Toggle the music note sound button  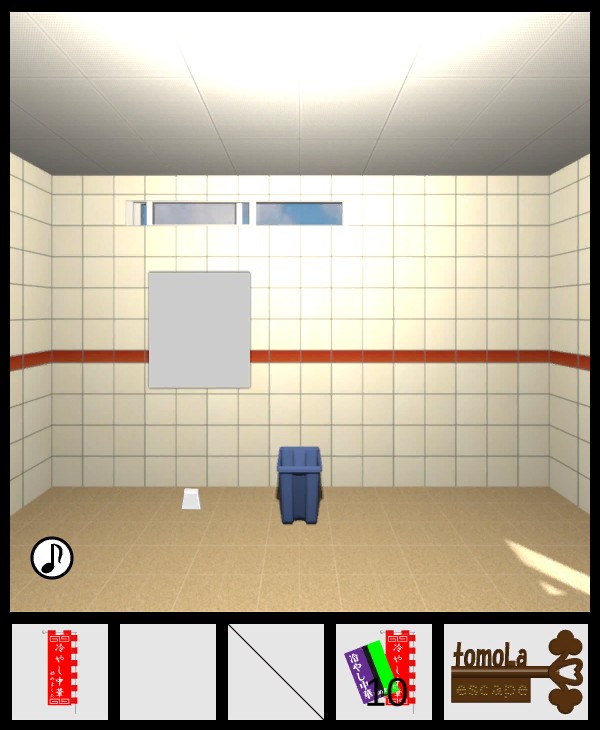click(x=52, y=558)
